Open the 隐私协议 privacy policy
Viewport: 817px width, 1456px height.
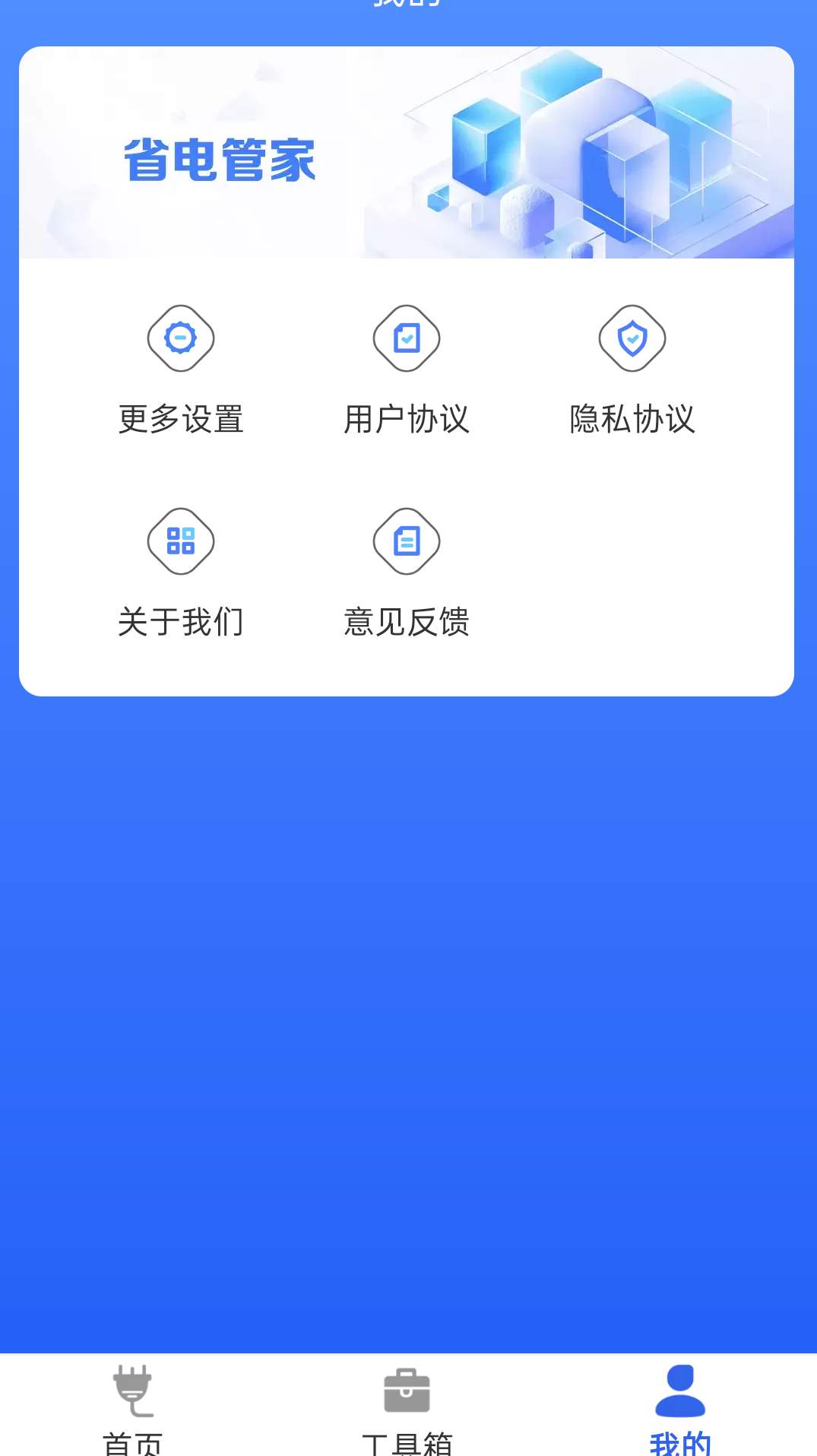(632, 370)
